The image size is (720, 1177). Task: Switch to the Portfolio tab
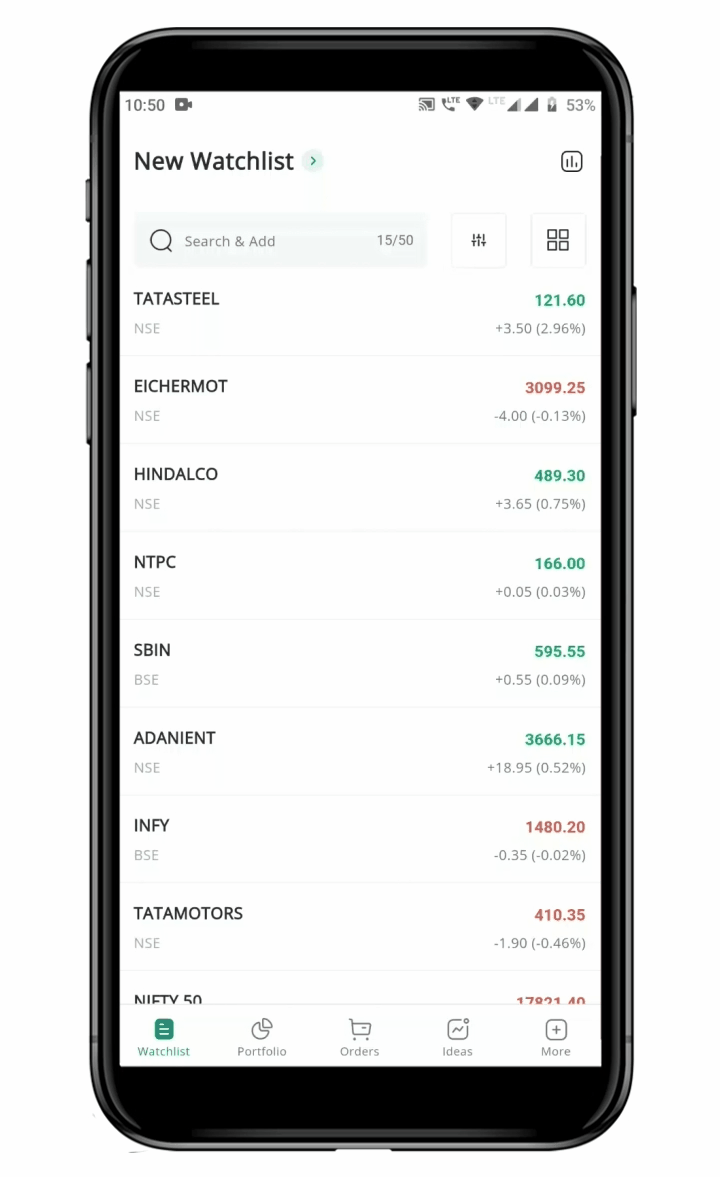262,1037
